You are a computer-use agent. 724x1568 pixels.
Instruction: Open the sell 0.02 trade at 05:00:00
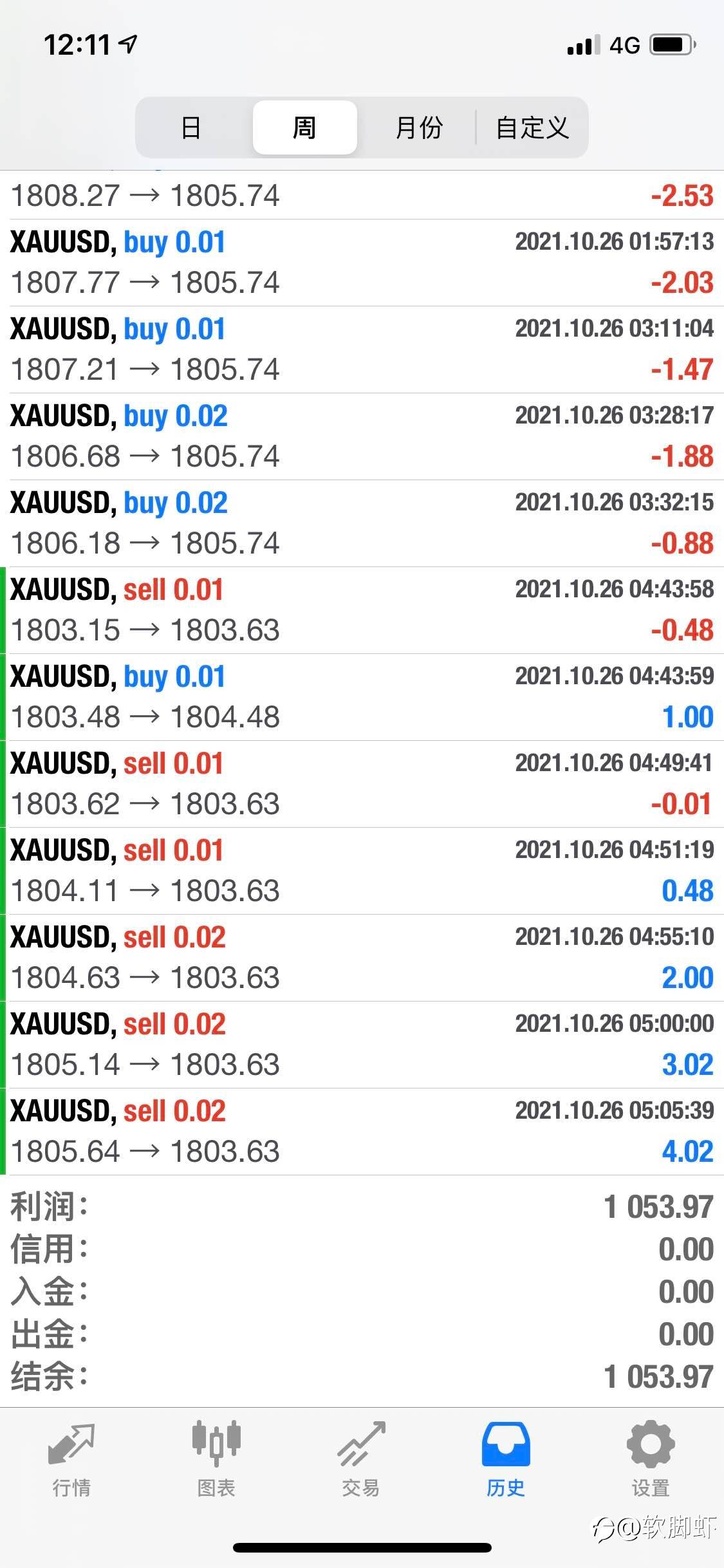362,1045
